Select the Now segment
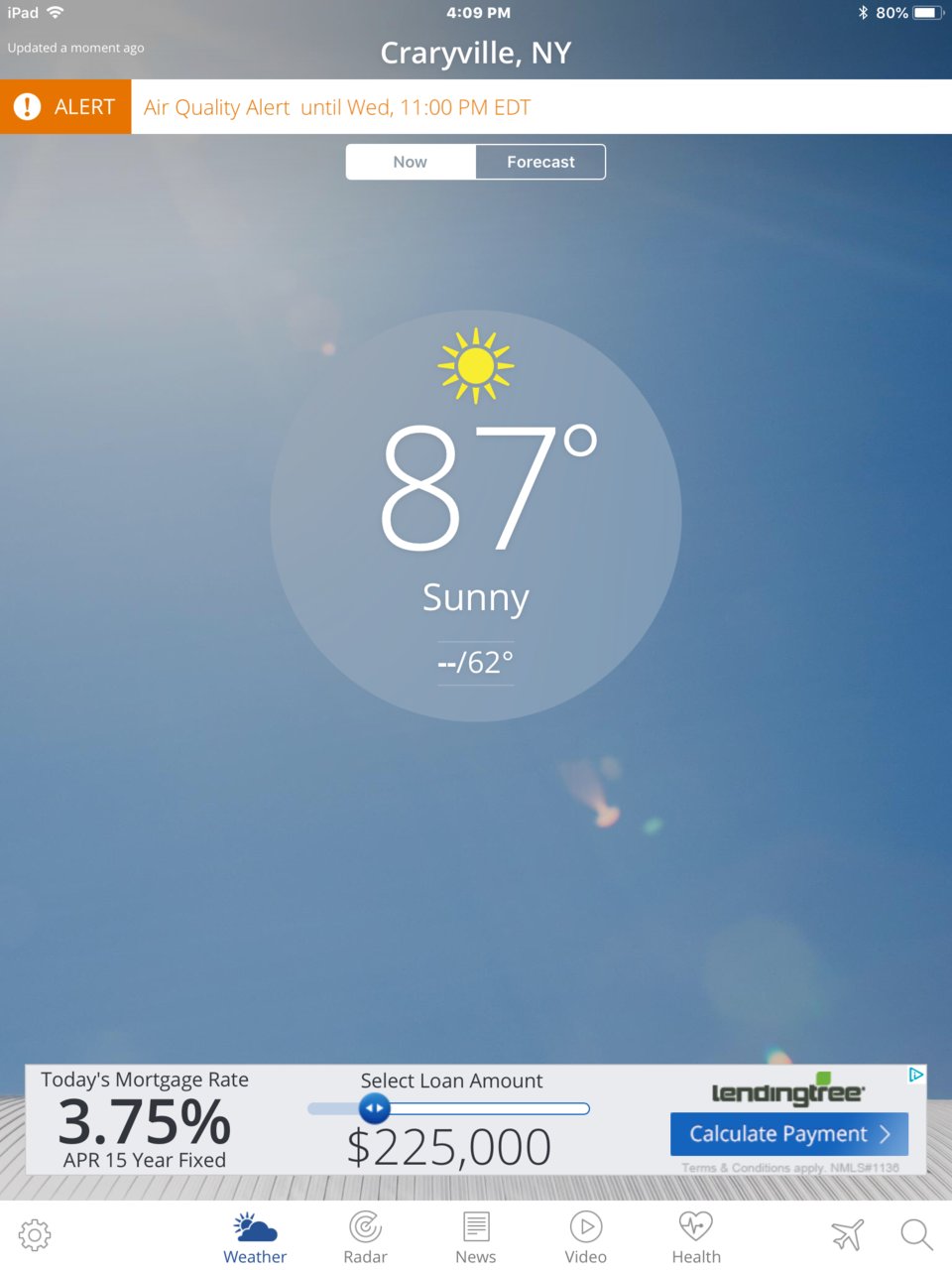952x1270 pixels. point(411,162)
